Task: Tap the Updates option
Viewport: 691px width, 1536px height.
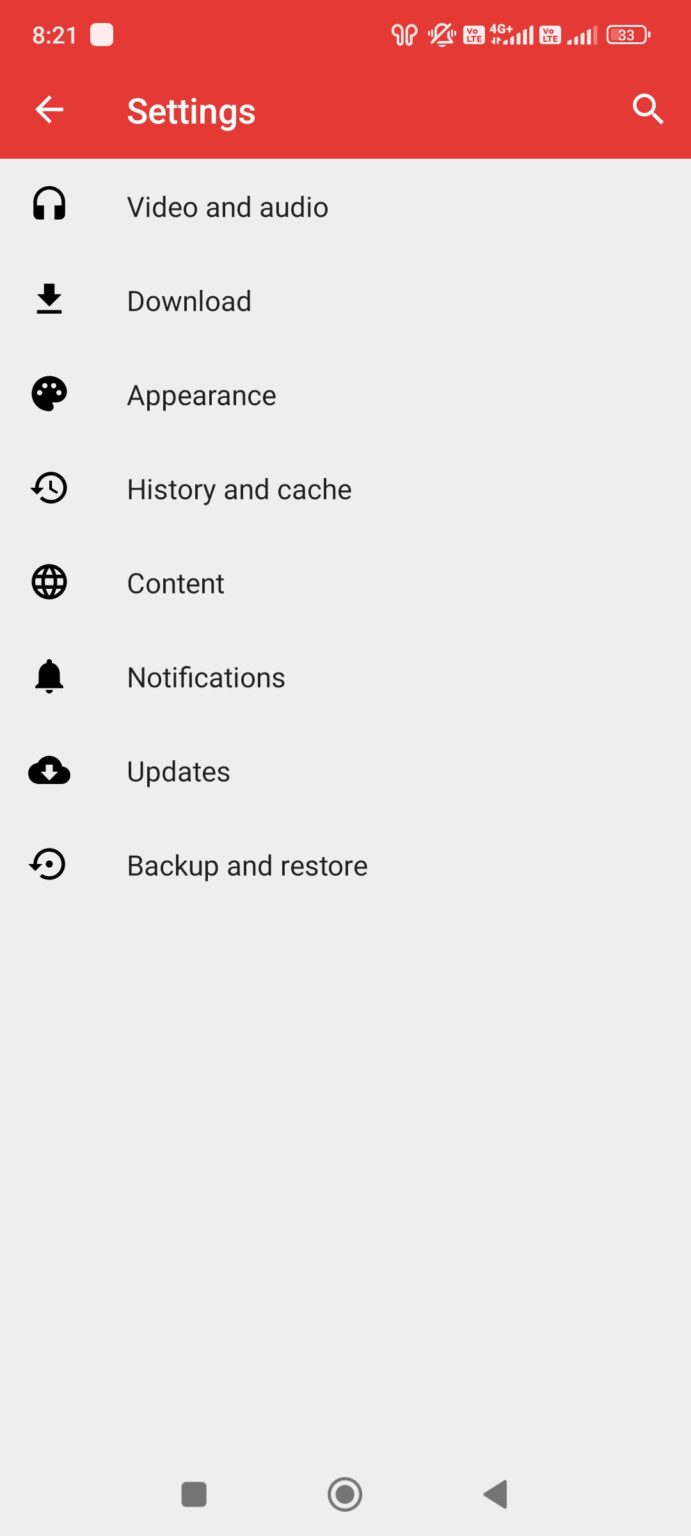Action: [x=178, y=771]
